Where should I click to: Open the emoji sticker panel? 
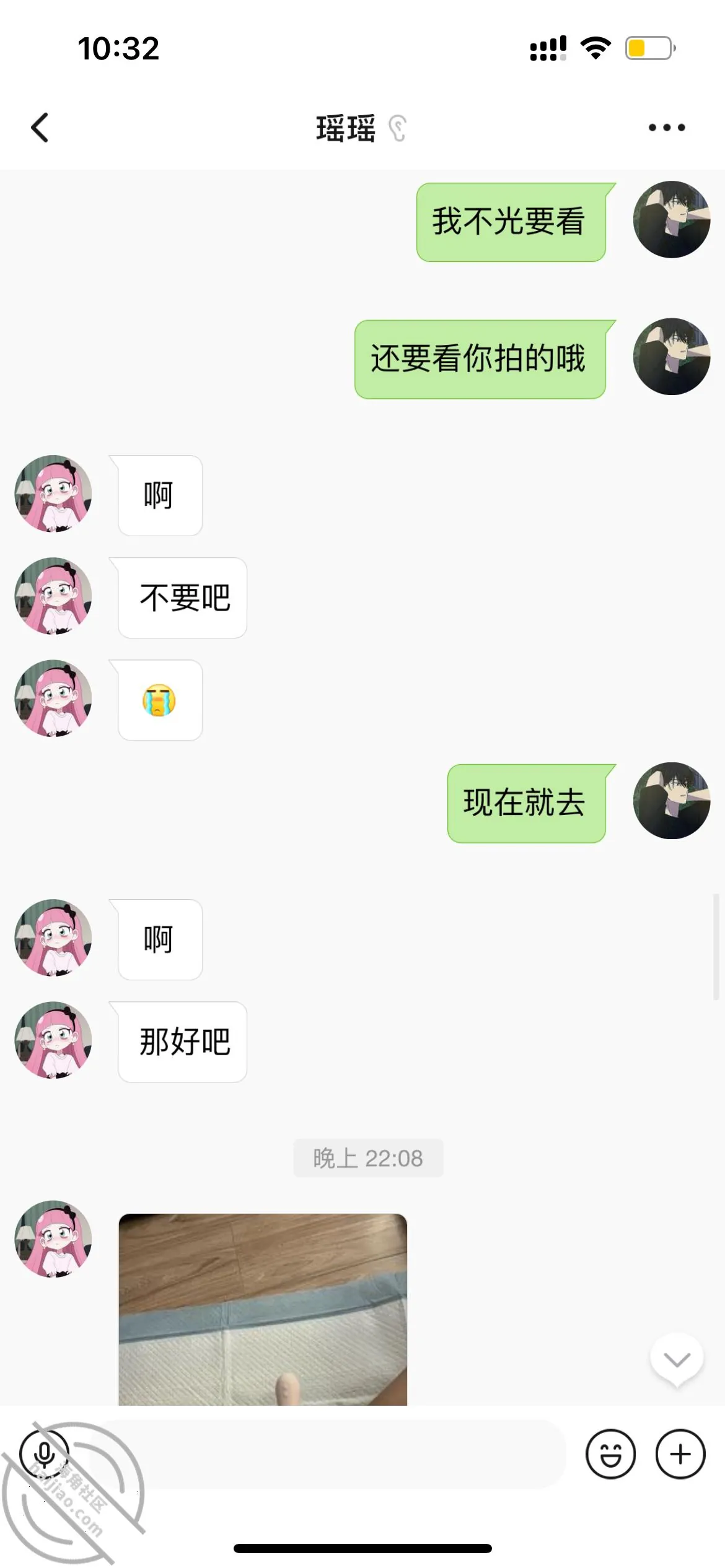pyautogui.click(x=610, y=1454)
